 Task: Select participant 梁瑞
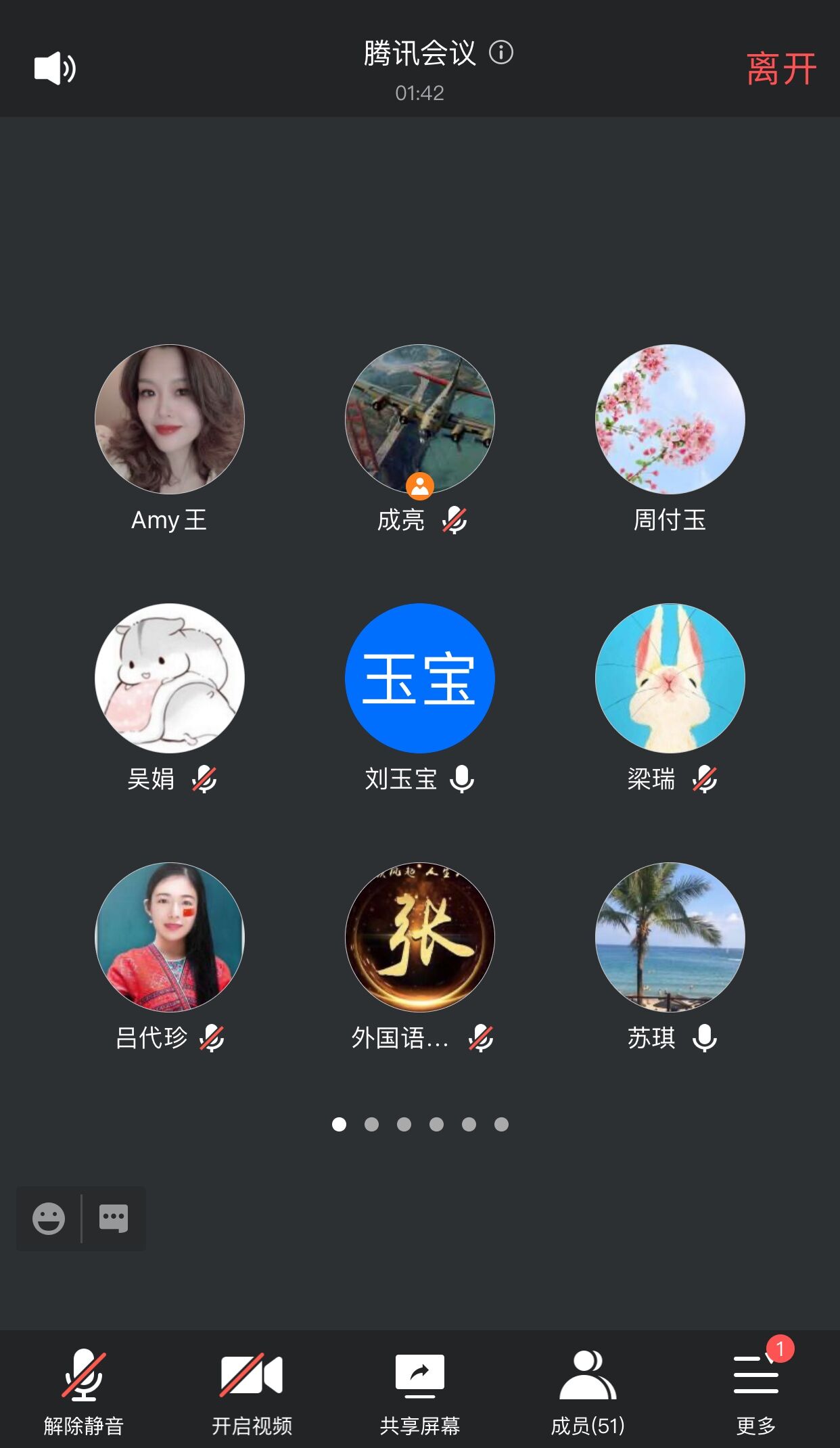point(670,678)
